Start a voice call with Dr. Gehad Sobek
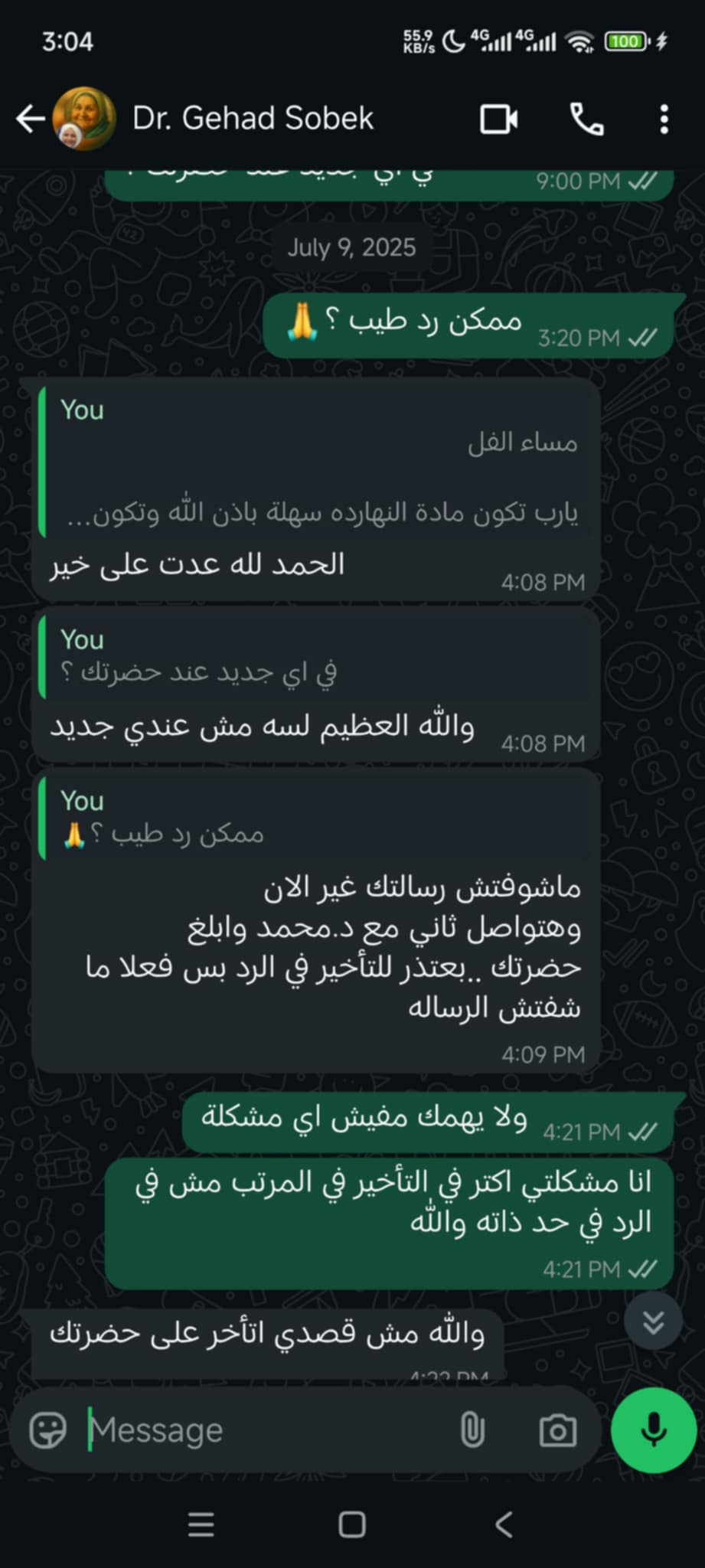 (x=587, y=119)
